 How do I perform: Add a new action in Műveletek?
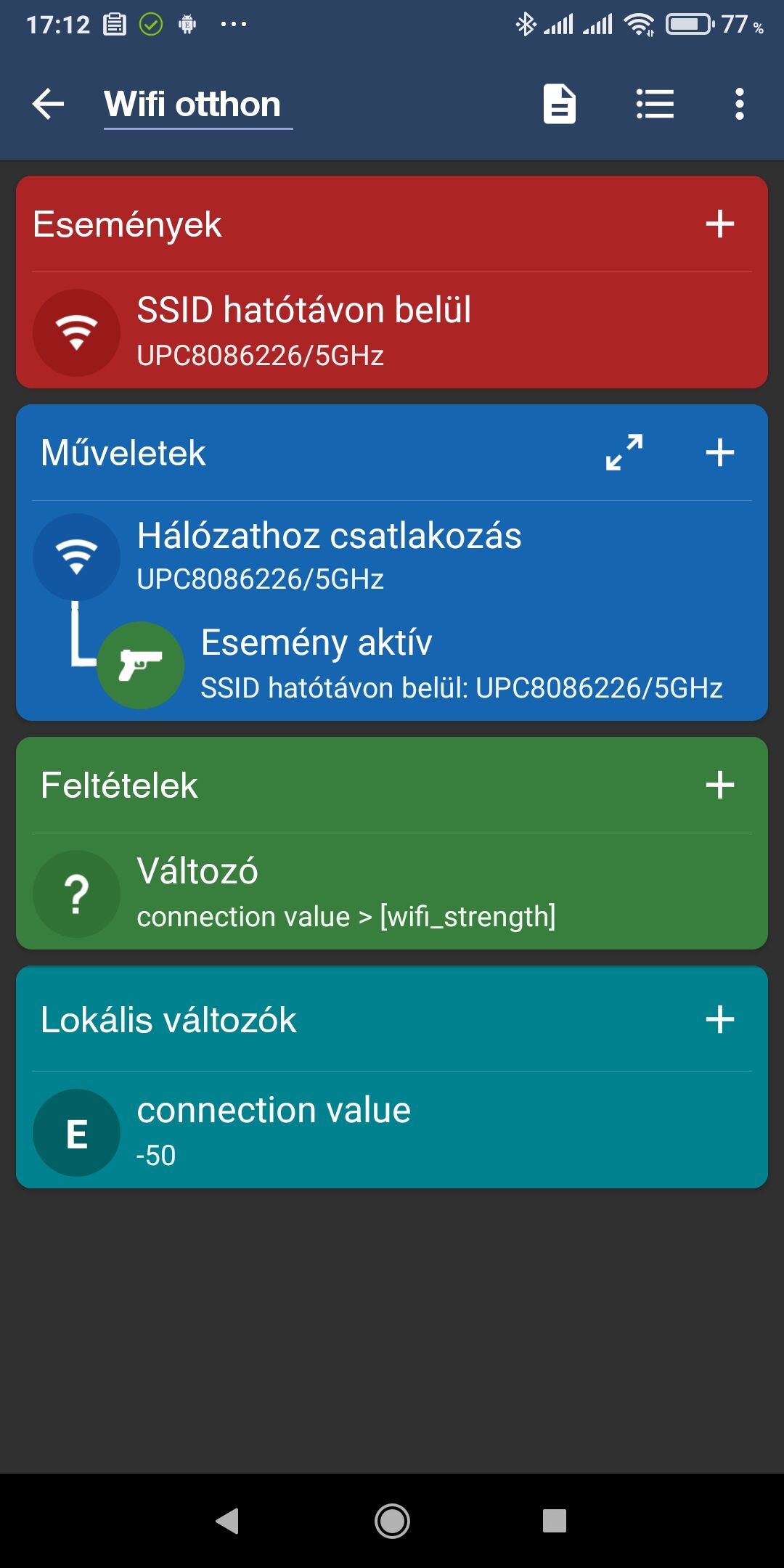[x=719, y=452]
